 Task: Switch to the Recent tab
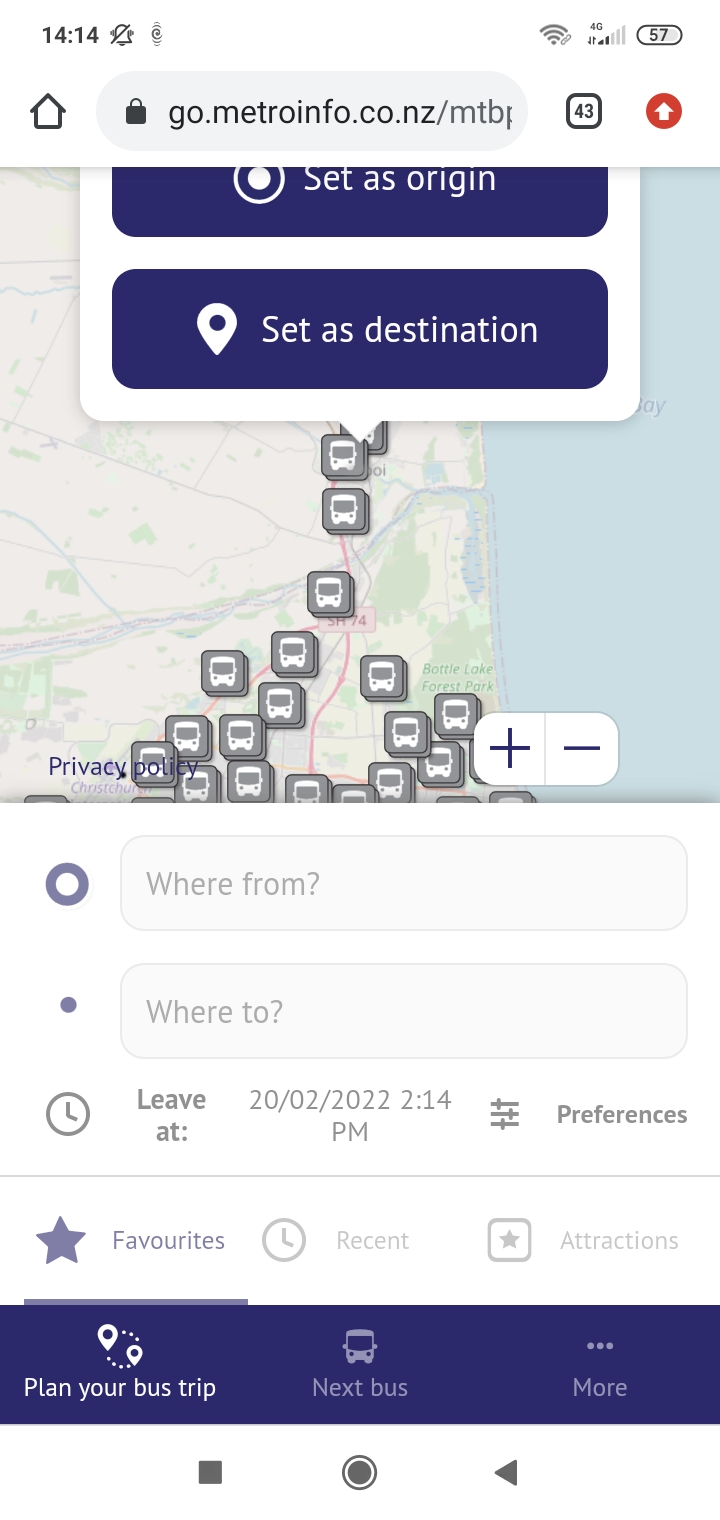pyautogui.click(x=337, y=1240)
